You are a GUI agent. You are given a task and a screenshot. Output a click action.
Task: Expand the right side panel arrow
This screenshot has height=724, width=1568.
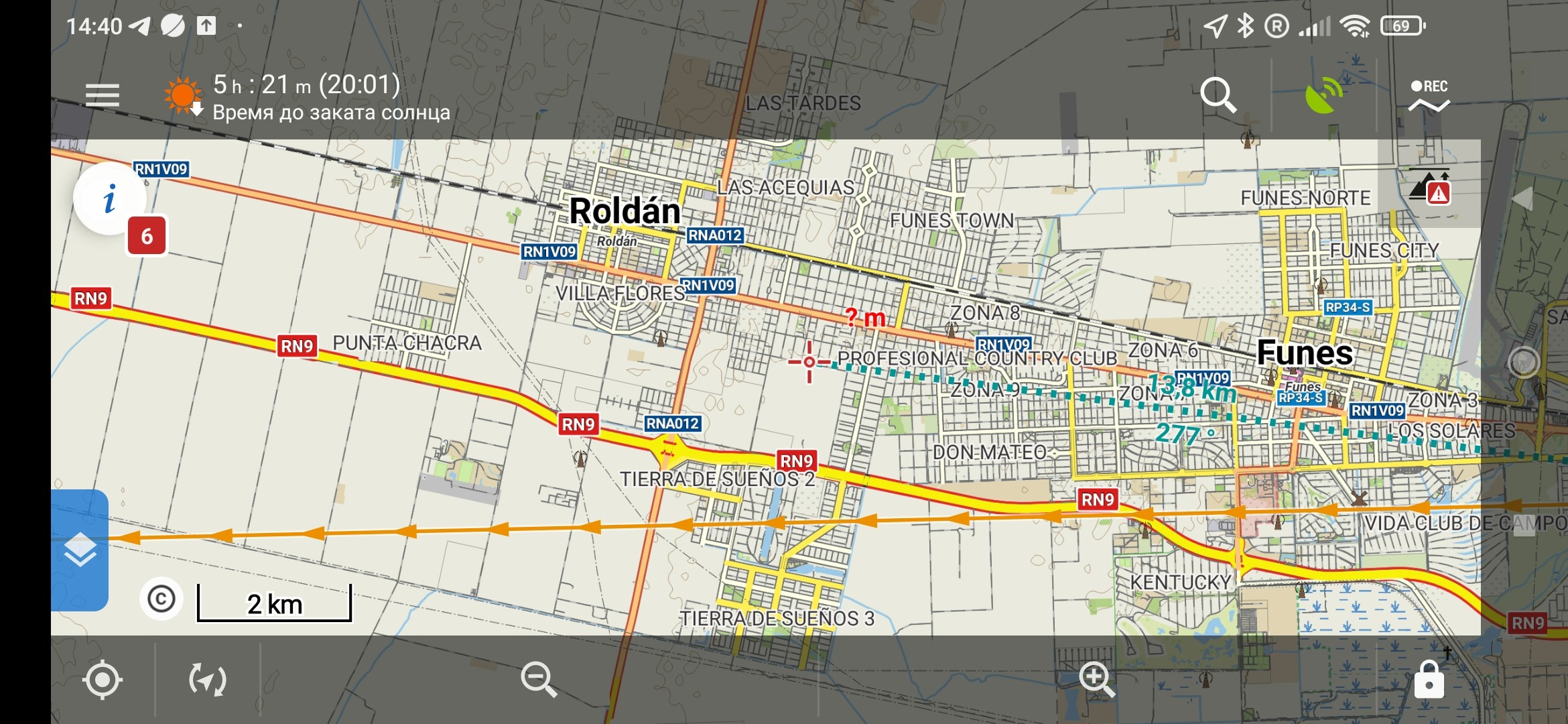(1523, 198)
